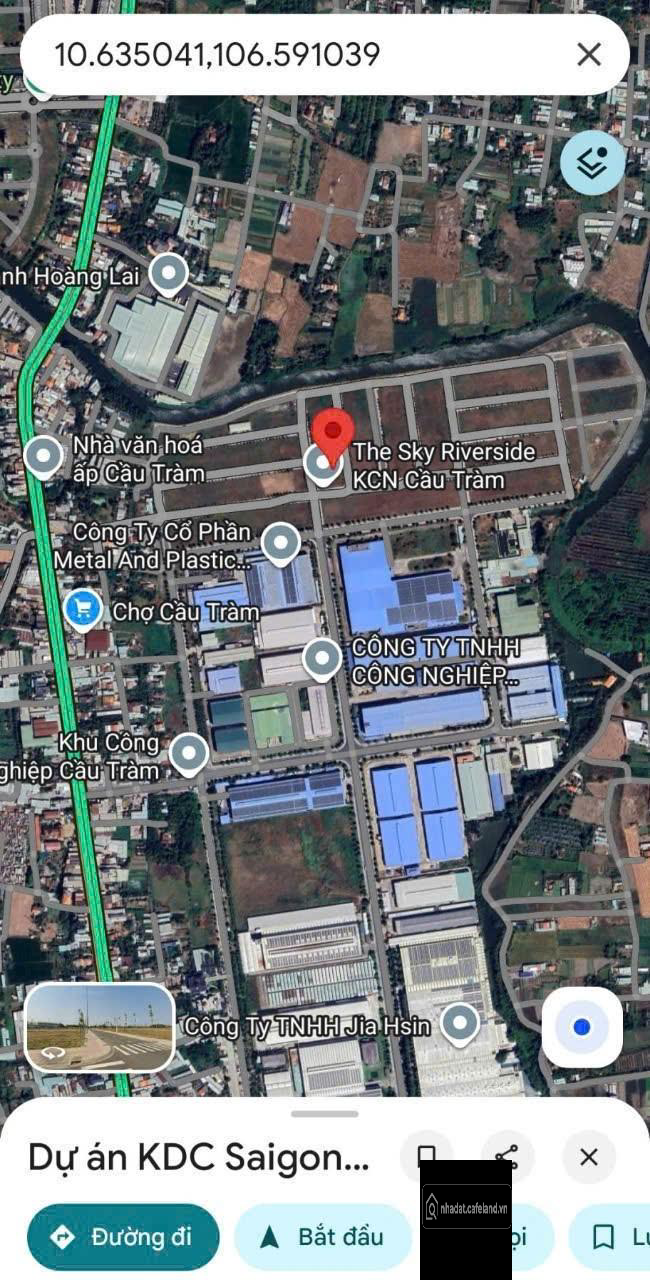Start navigation with Bắt đầu
The height and width of the screenshot is (1280, 650).
[322, 1237]
